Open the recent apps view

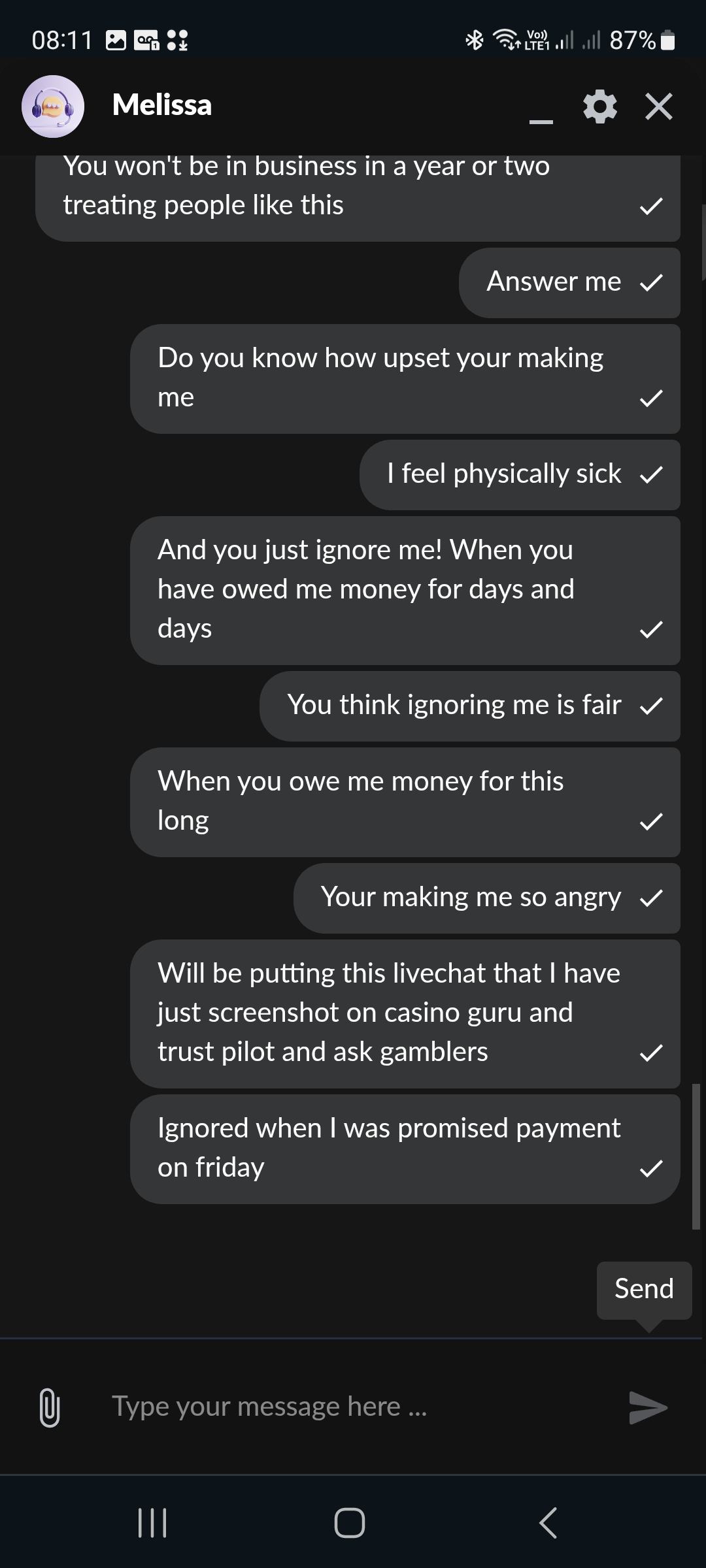click(153, 1523)
